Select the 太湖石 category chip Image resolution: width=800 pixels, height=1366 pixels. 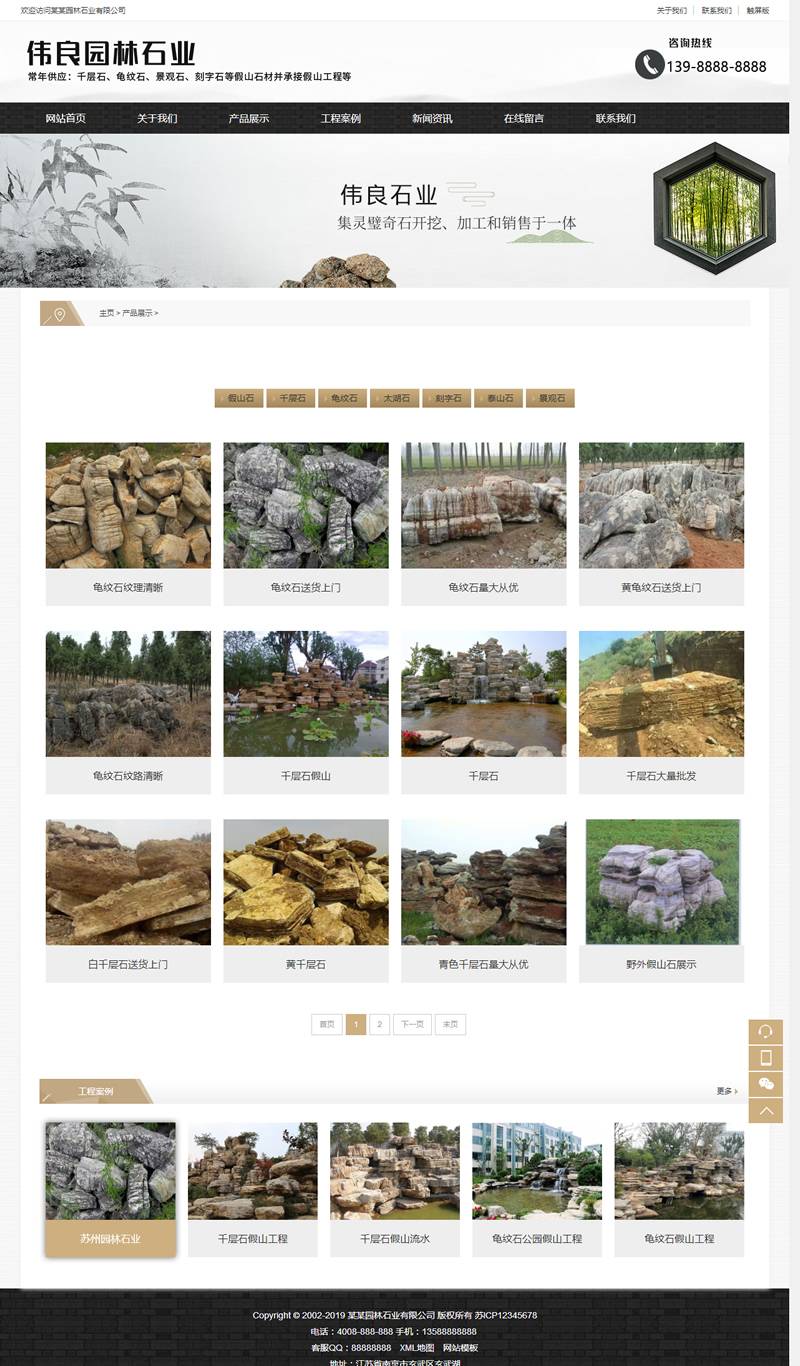pyautogui.click(x=395, y=398)
